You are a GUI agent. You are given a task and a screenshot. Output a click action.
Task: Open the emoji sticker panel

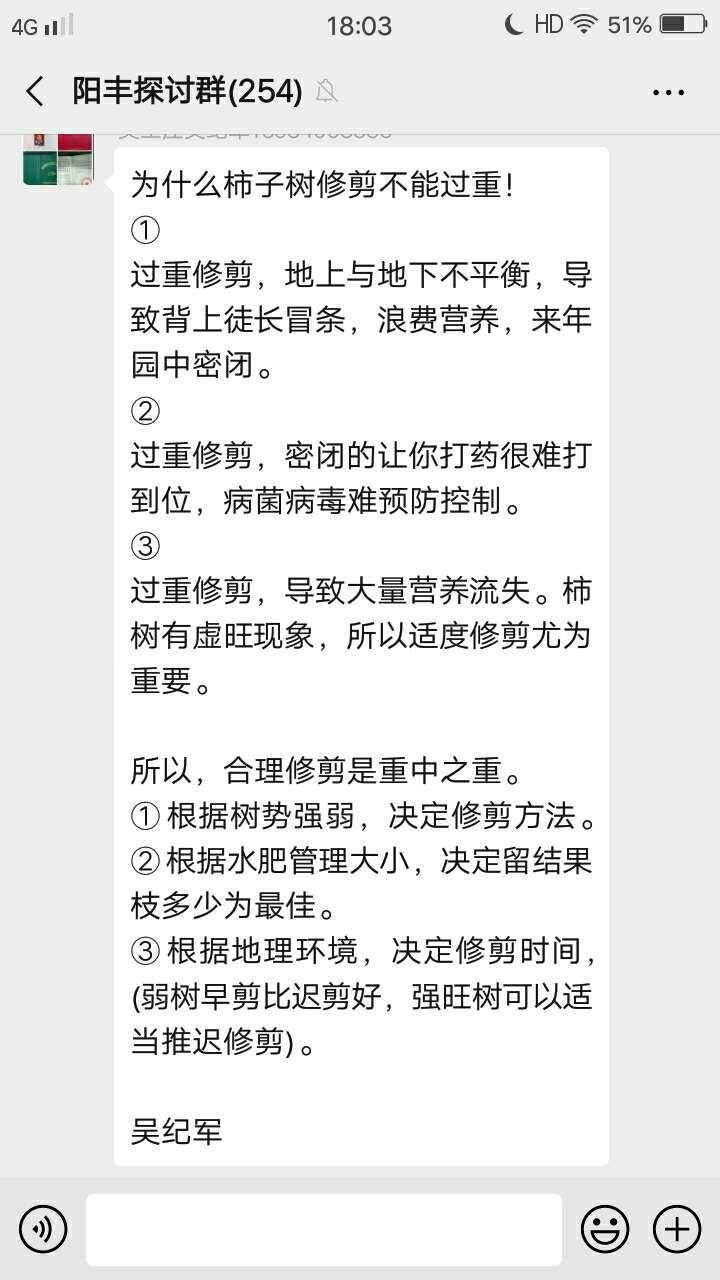(x=605, y=1229)
